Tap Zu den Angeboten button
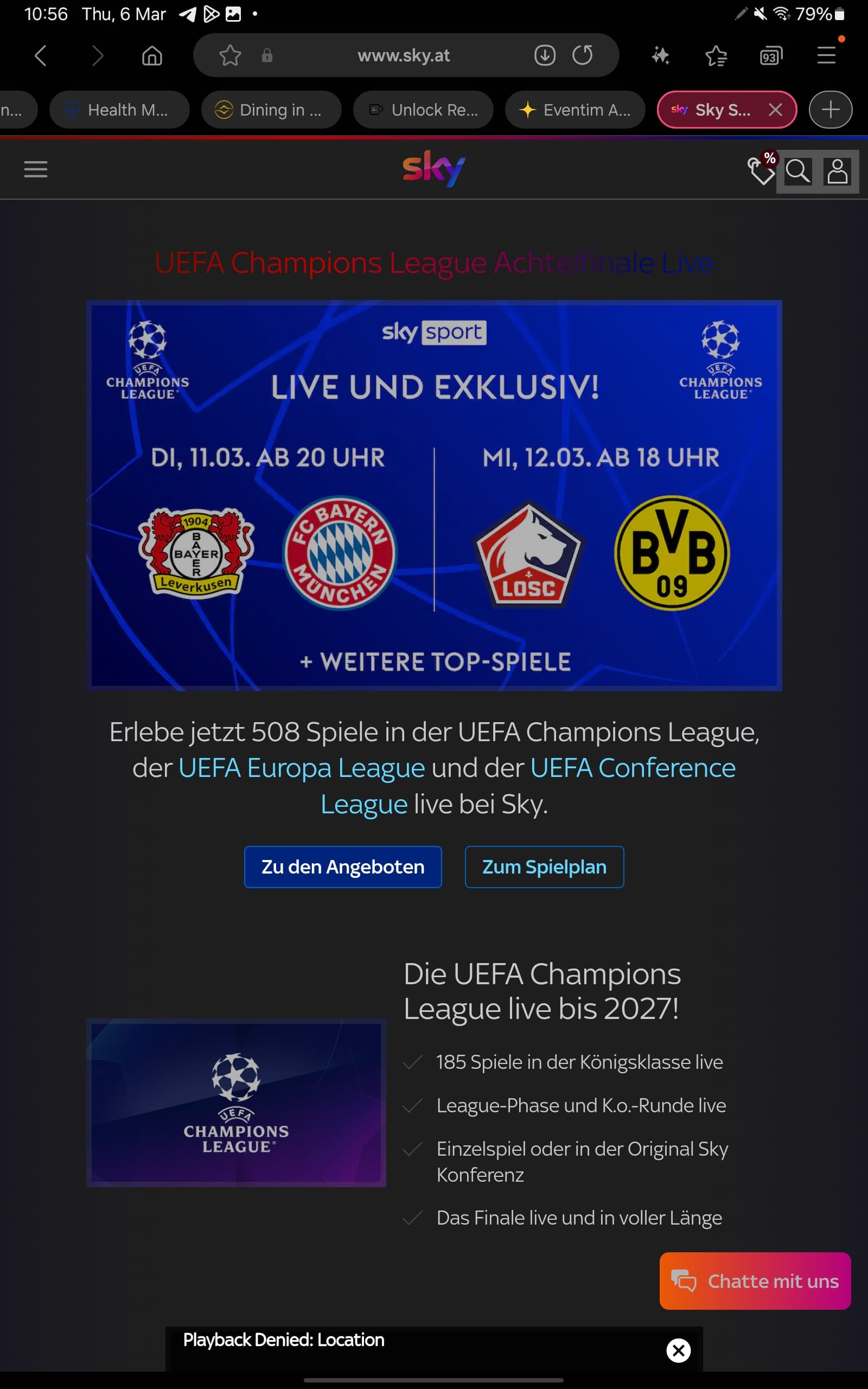Screen dimensions: 868x1389 tap(343, 866)
